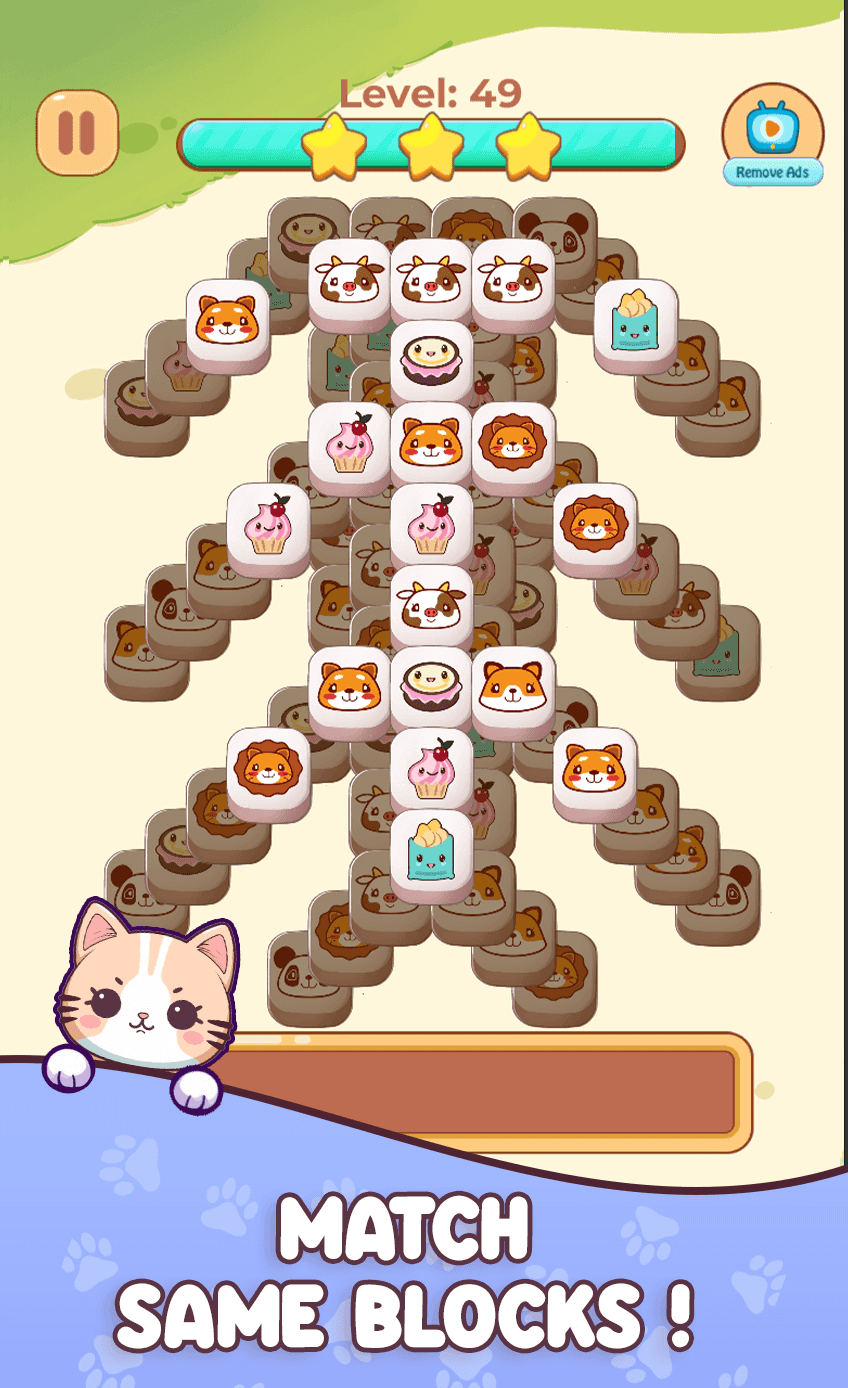Choose the lion tile beside the center red panda
Viewport: 848px width, 1388px height.
513,442
